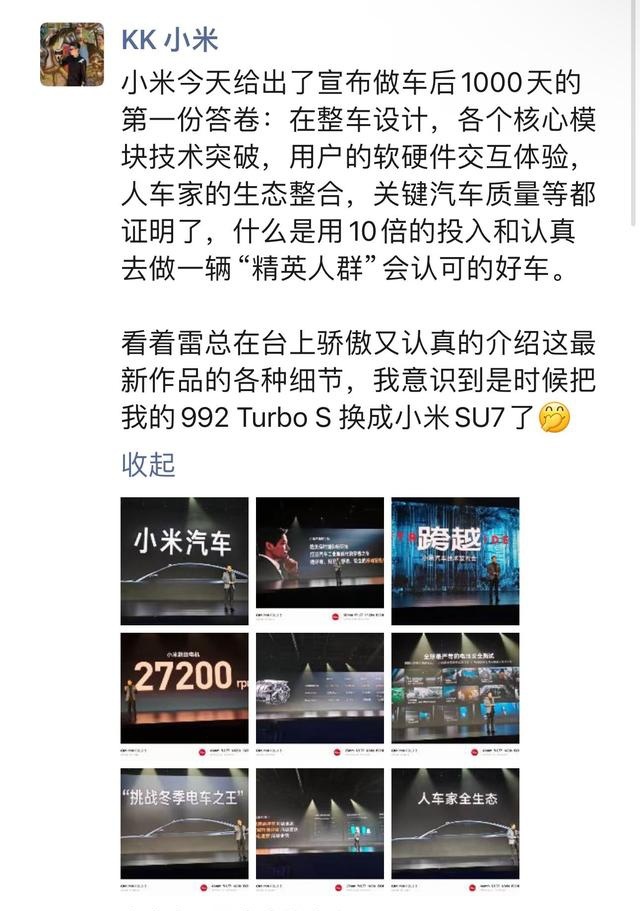Open the KK 小米 username link
640x911 pixels.
tap(170, 39)
